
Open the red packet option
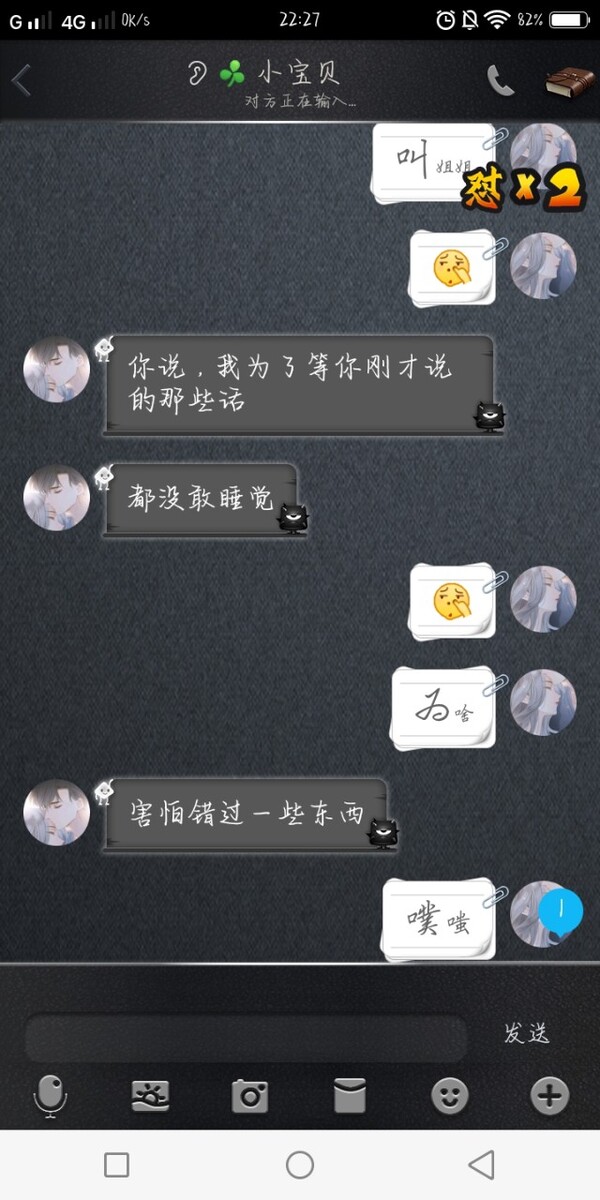(349, 1096)
